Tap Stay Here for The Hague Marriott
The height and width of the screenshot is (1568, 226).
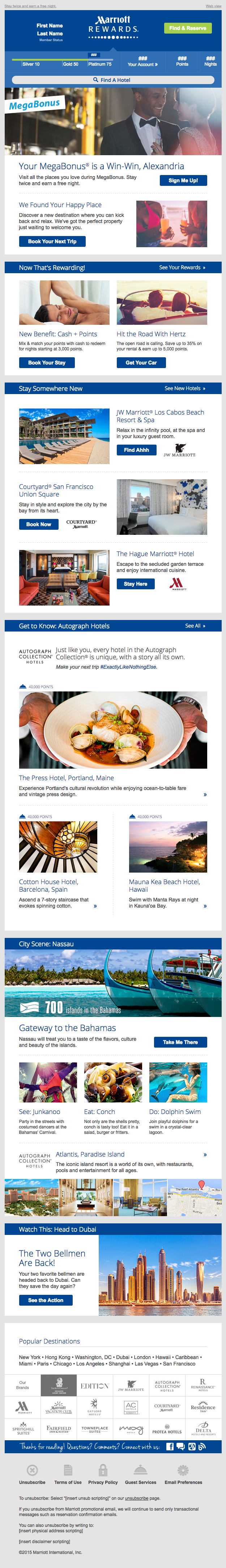point(135,584)
